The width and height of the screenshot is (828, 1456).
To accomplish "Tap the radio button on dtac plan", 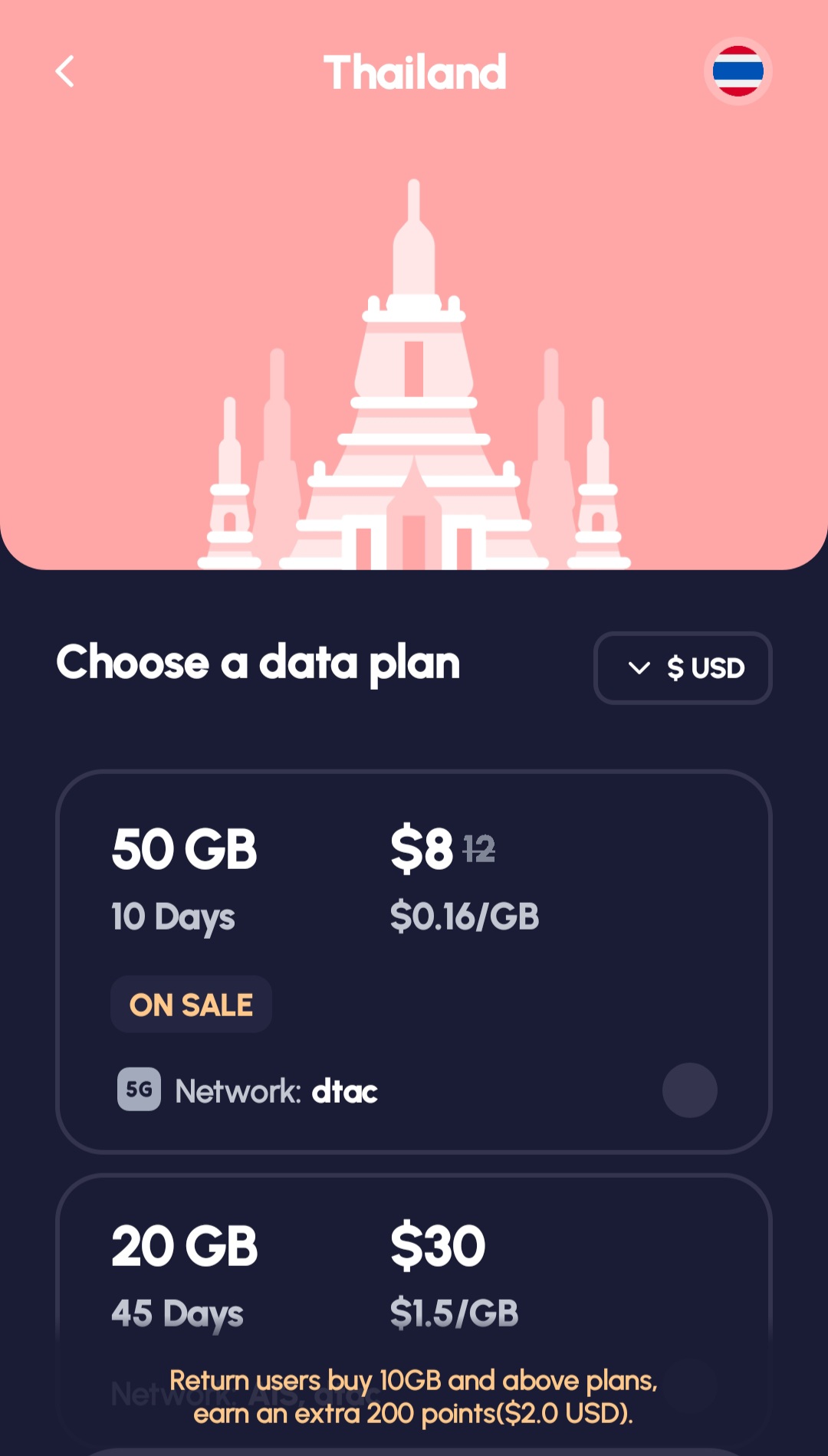I will click(x=689, y=1090).
